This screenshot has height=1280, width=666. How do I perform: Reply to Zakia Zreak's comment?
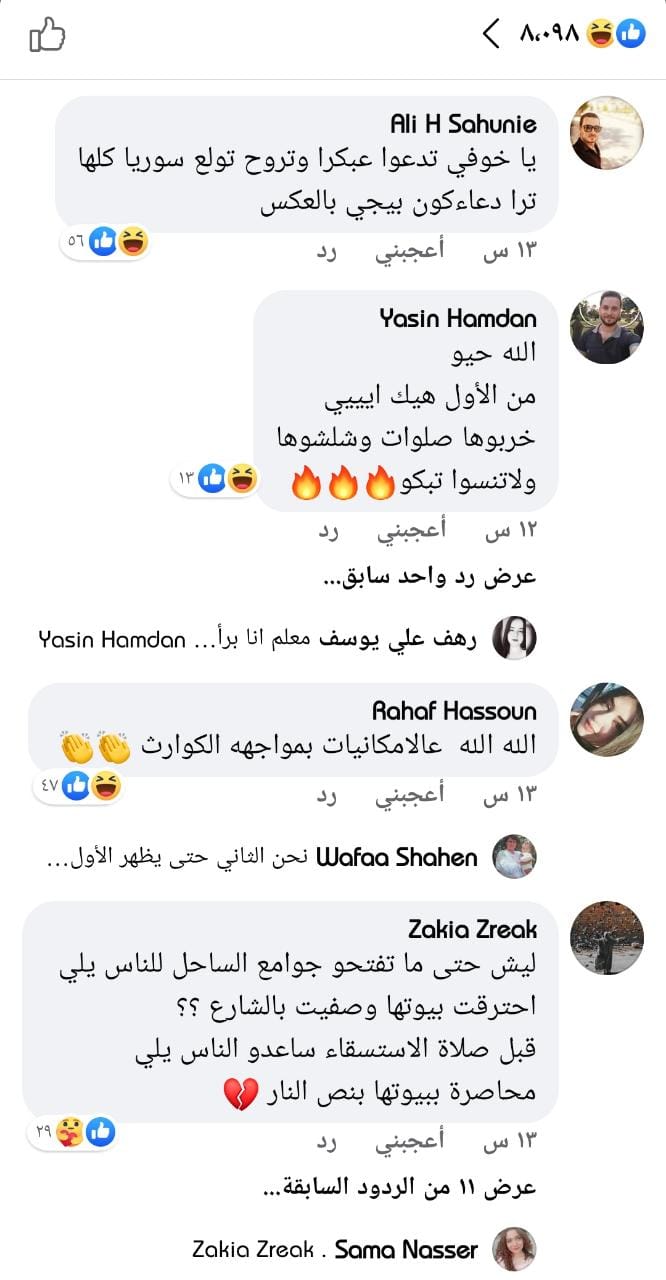click(326, 1143)
